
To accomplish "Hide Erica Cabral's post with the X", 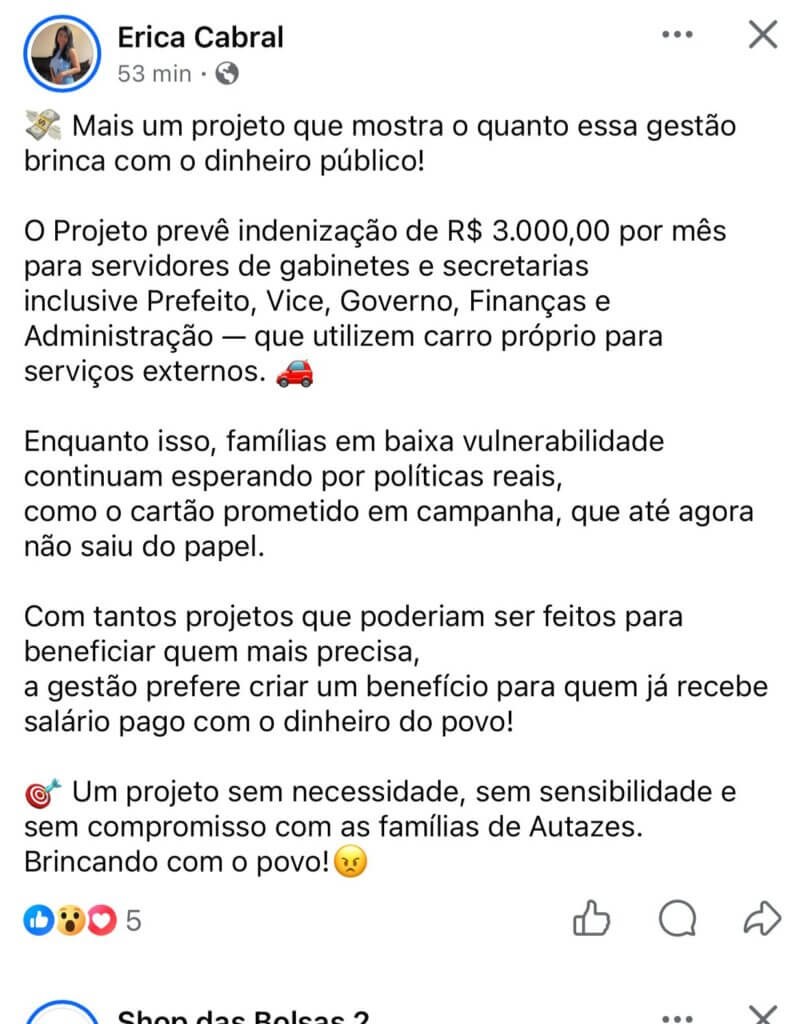I will pyautogui.click(x=763, y=36).
